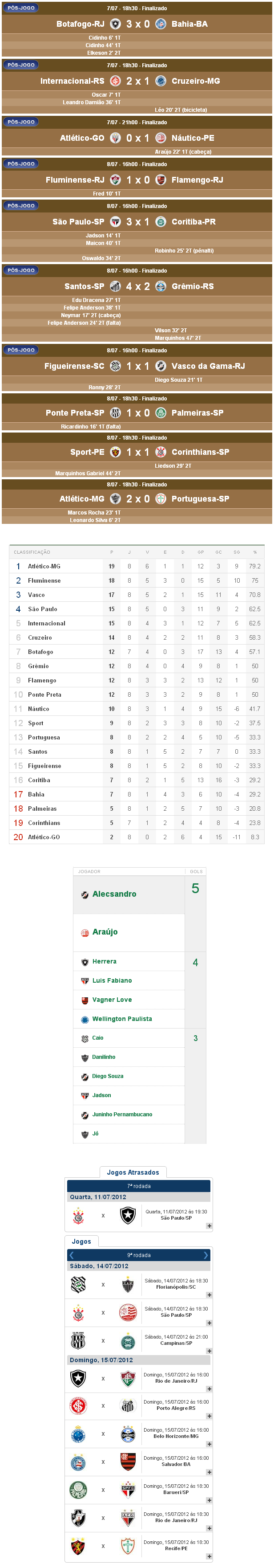This screenshot has height=1568, width=274.
Task: Open Pós-Jogo for Santos-SP vs Grêmio-RS
Action: 21,270
